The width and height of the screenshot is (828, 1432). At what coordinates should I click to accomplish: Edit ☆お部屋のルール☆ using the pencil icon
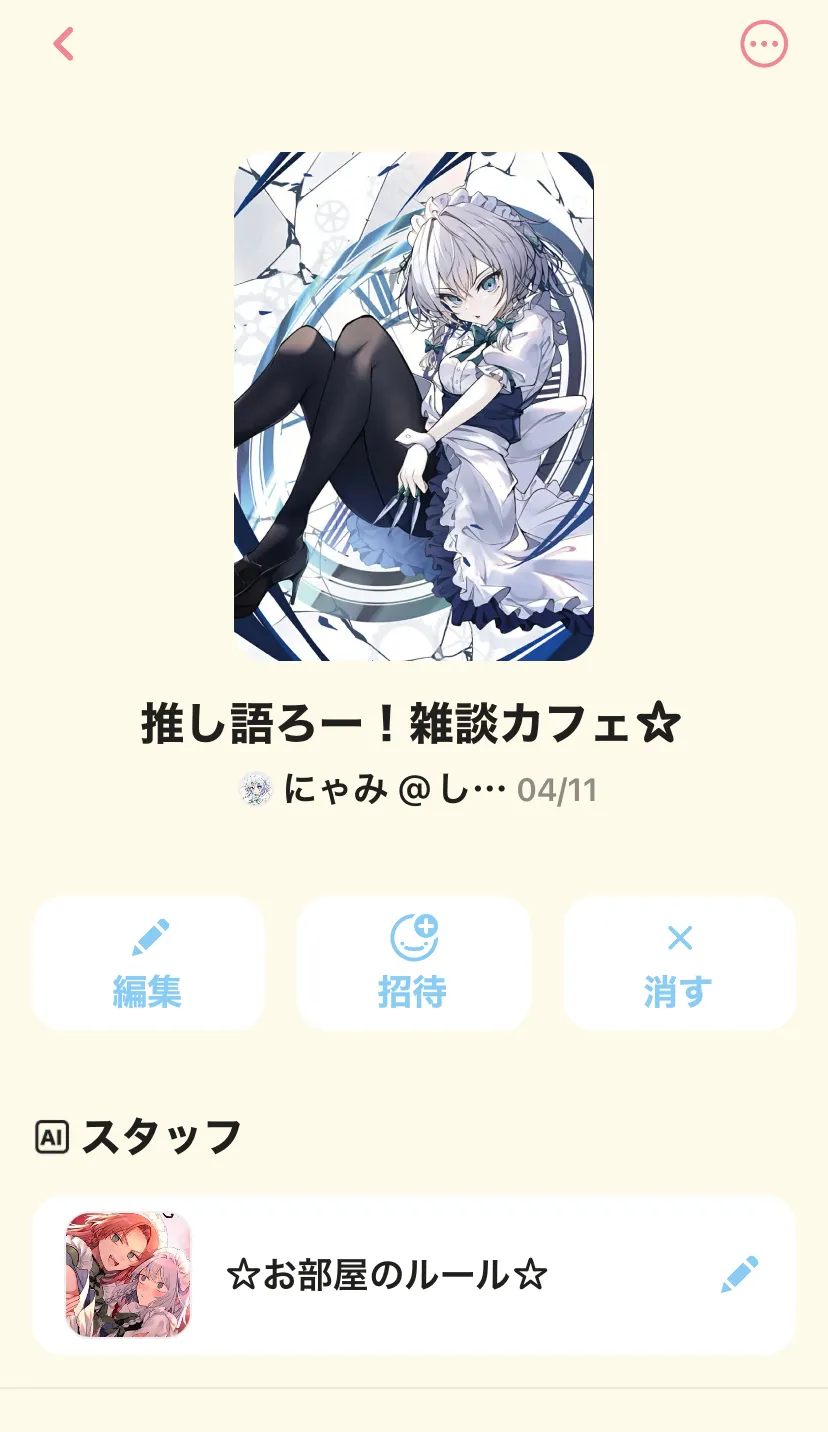tap(739, 1276)
